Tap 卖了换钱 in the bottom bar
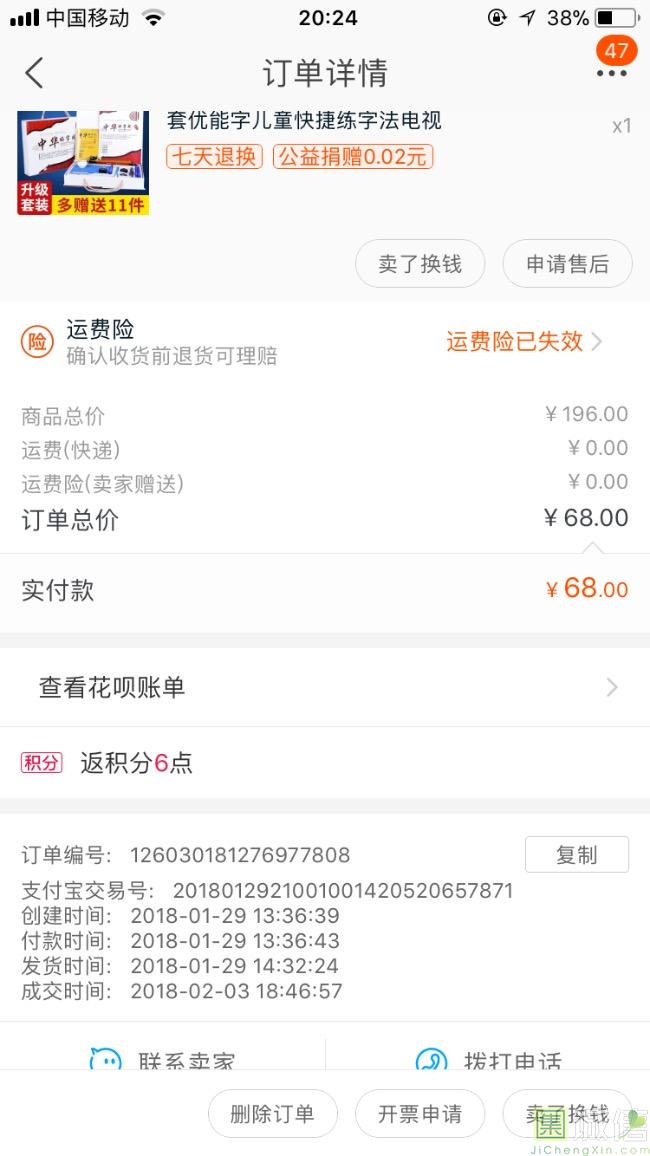The width and height of the screenshot is (650, 1156). [567, 1113]
